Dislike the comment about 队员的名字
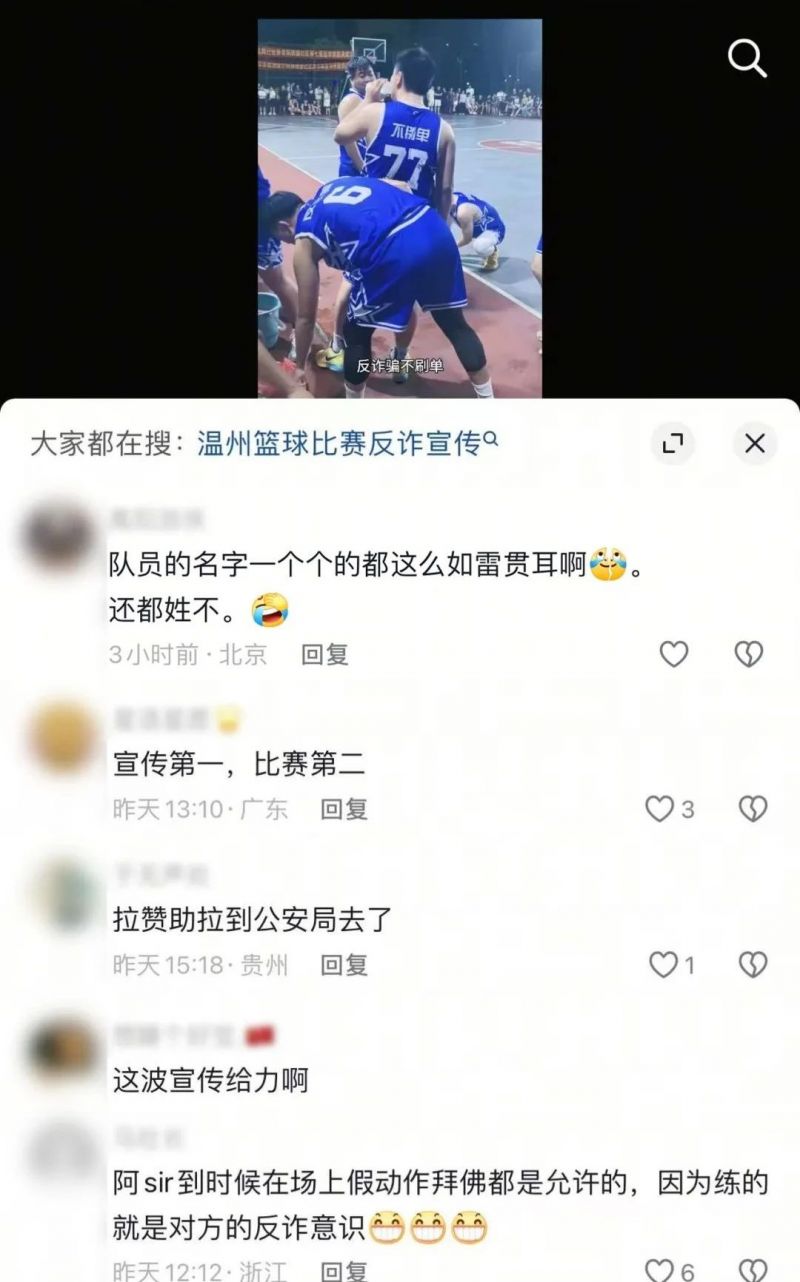 [x=748, y=654]
